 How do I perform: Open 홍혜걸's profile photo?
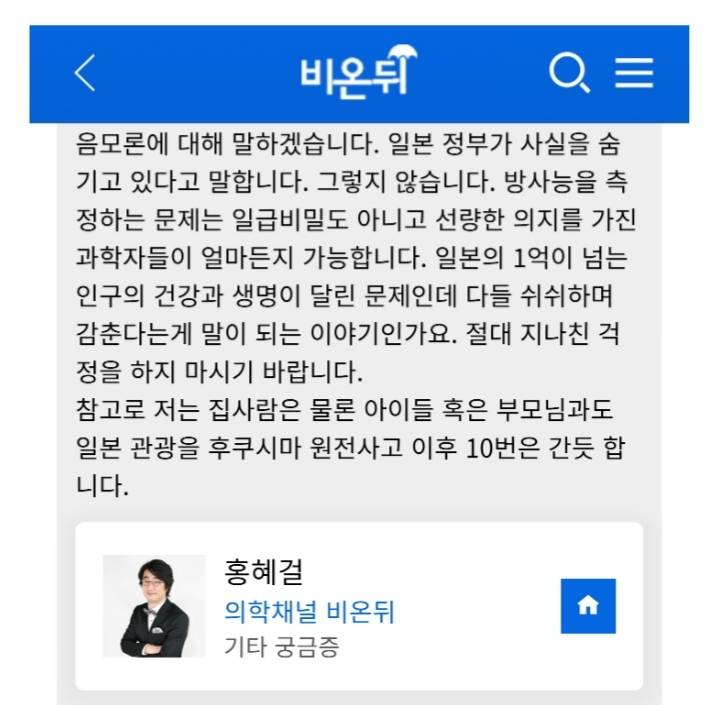point(154,606)
